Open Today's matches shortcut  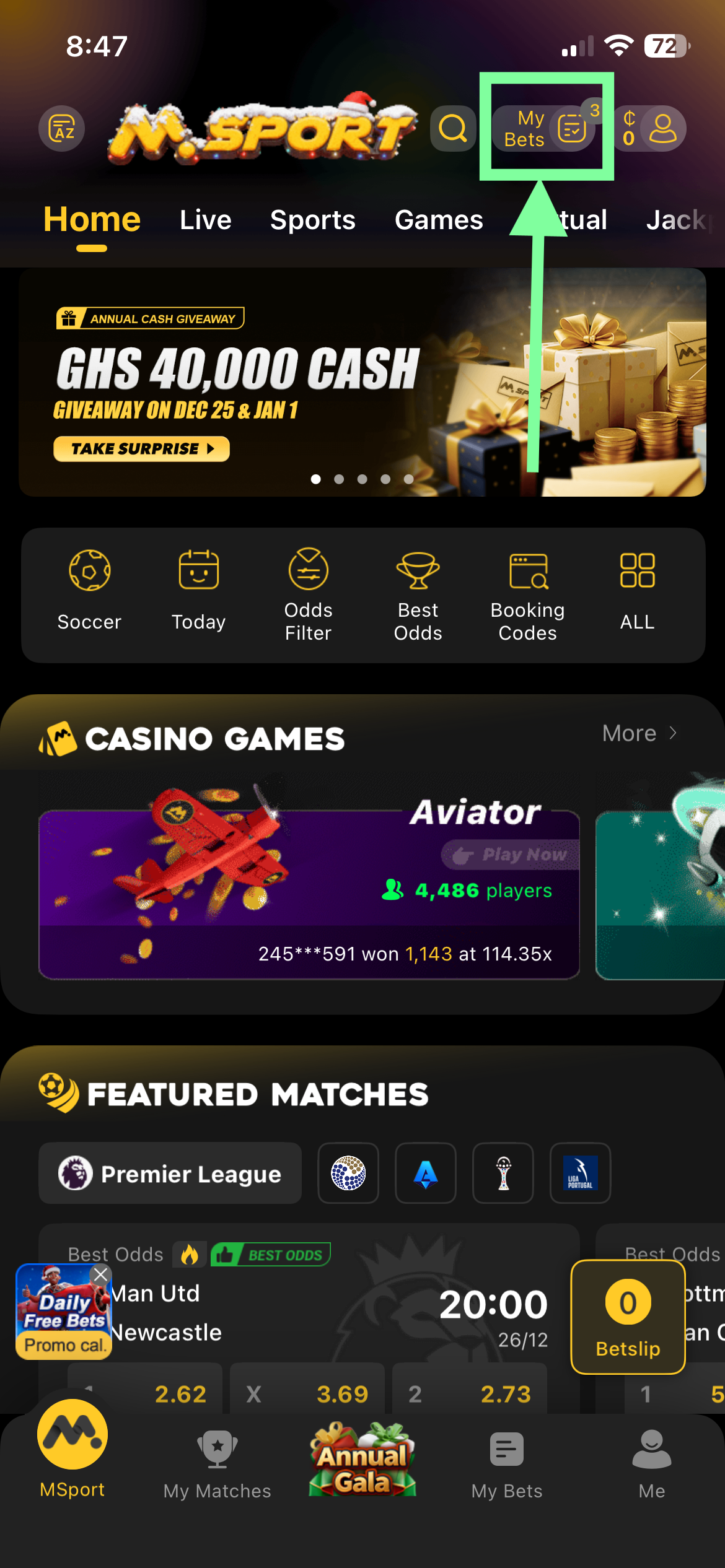pos(198,589)
